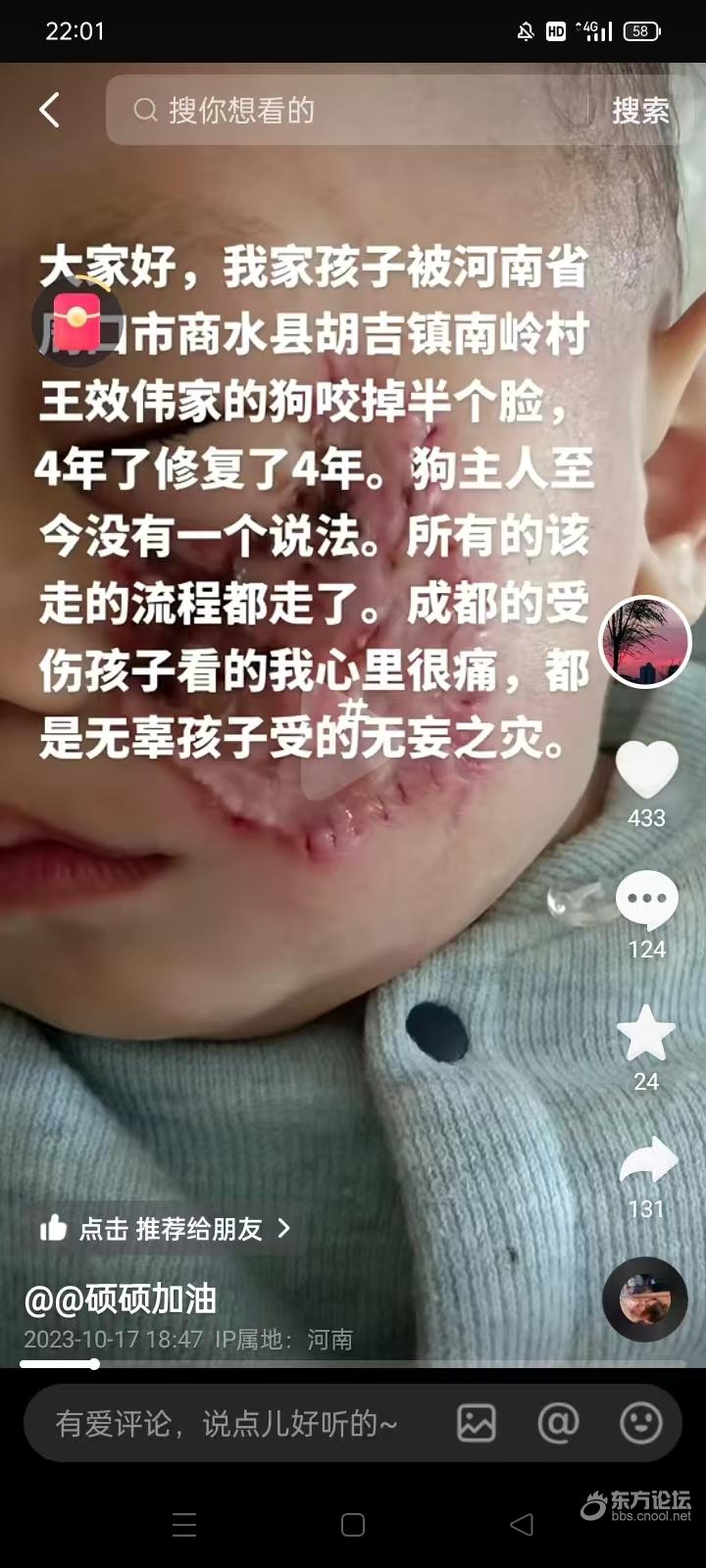
Task: Mention someone with the @ icon
Action: (x=558, y=1423)
